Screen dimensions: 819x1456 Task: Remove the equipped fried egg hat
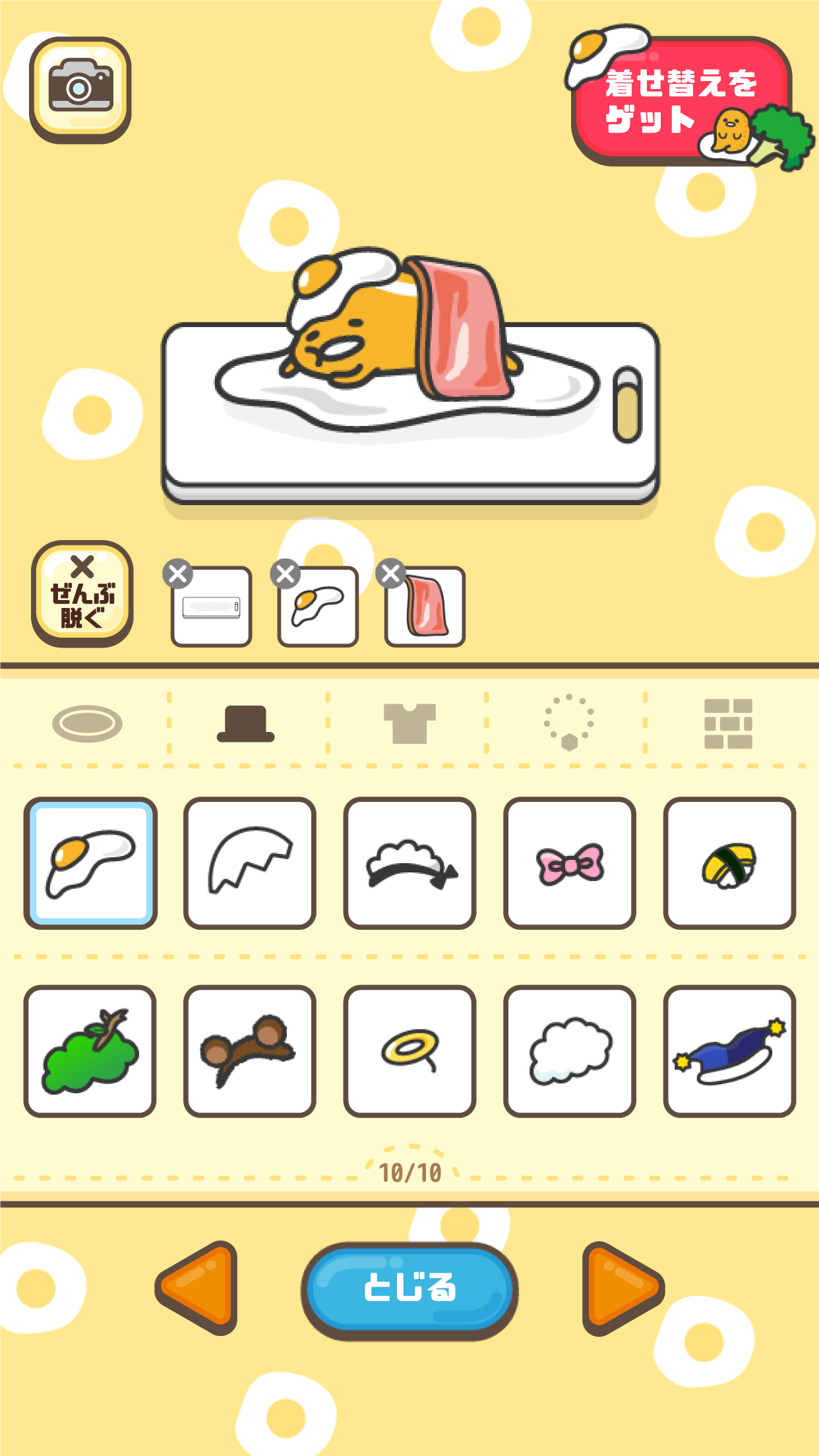[284, 573]
